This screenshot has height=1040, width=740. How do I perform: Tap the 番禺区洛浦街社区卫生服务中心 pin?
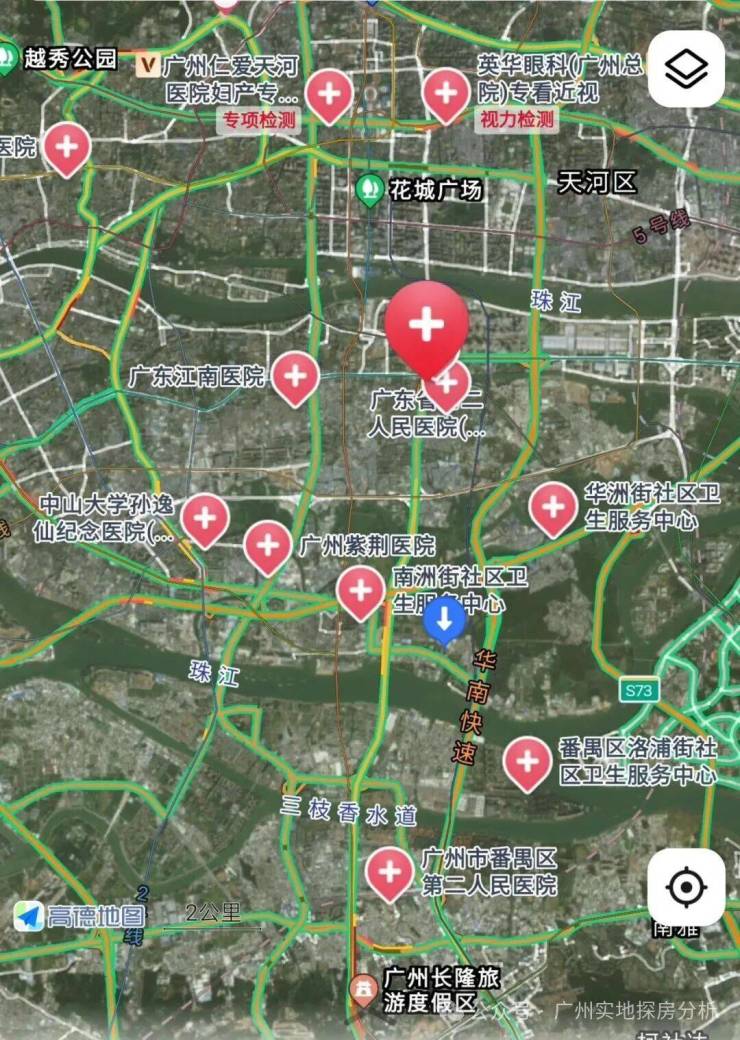(x=527, y=762)
